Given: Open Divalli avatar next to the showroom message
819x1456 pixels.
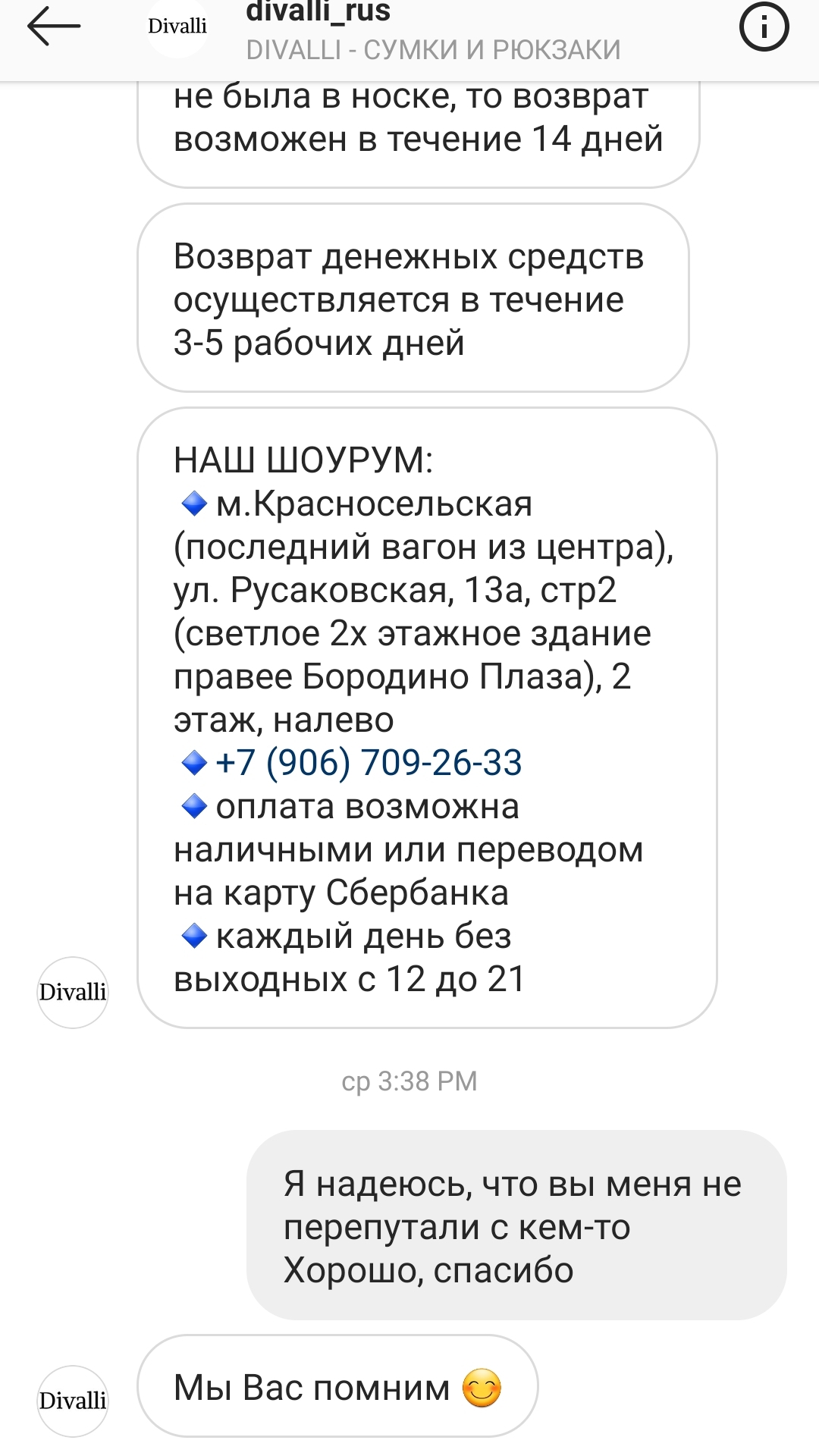Looking at the screenshot, I should [73, 992].
